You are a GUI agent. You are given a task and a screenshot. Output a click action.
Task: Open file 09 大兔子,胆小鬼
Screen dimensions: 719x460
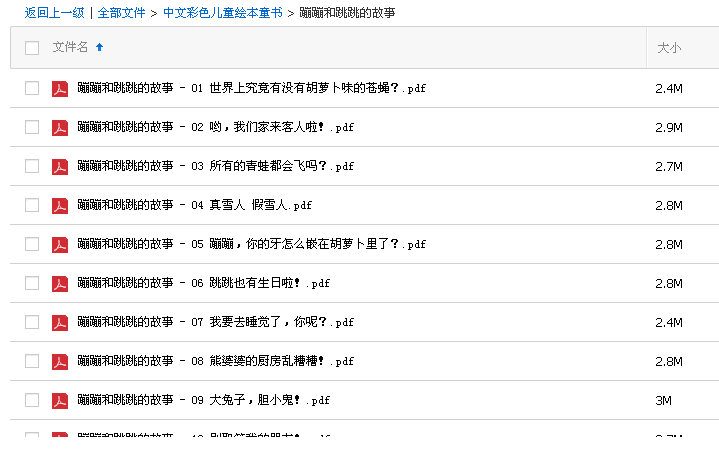click(x=203, y=400)
